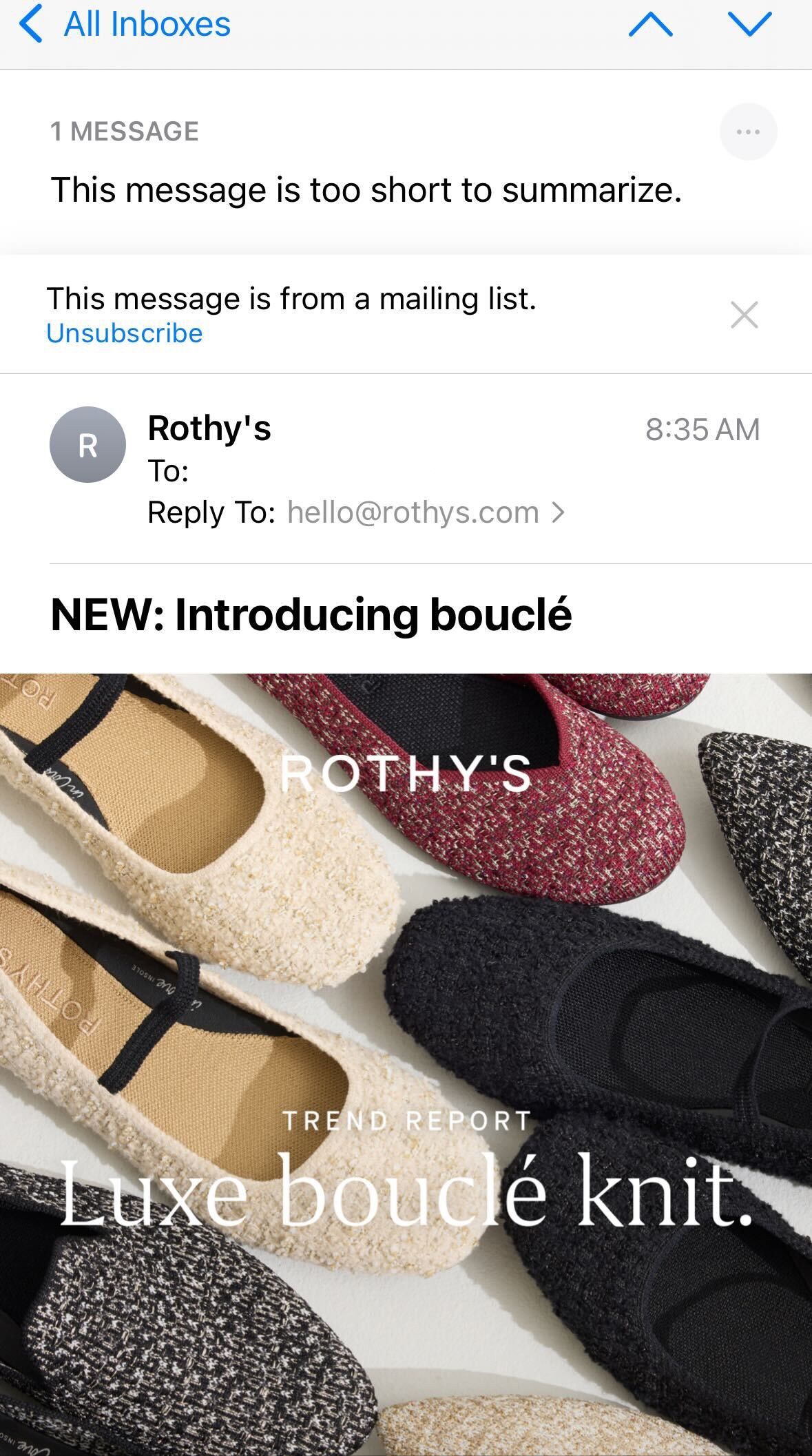
Task: Jump to the next message with down arrow
Action: (749, 25)
